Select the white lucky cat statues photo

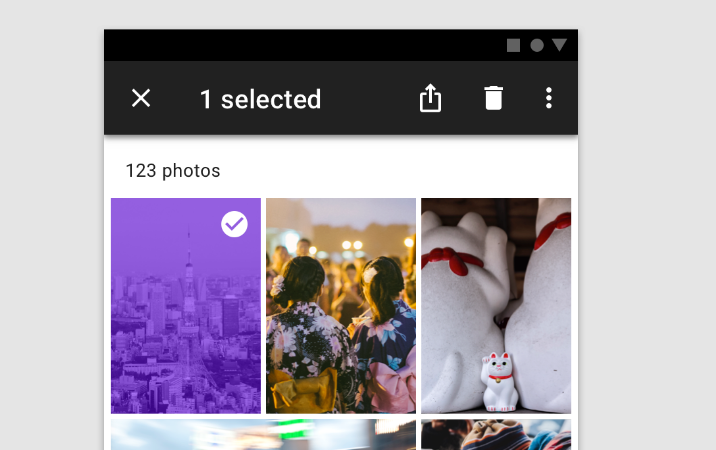pos(496,305)
